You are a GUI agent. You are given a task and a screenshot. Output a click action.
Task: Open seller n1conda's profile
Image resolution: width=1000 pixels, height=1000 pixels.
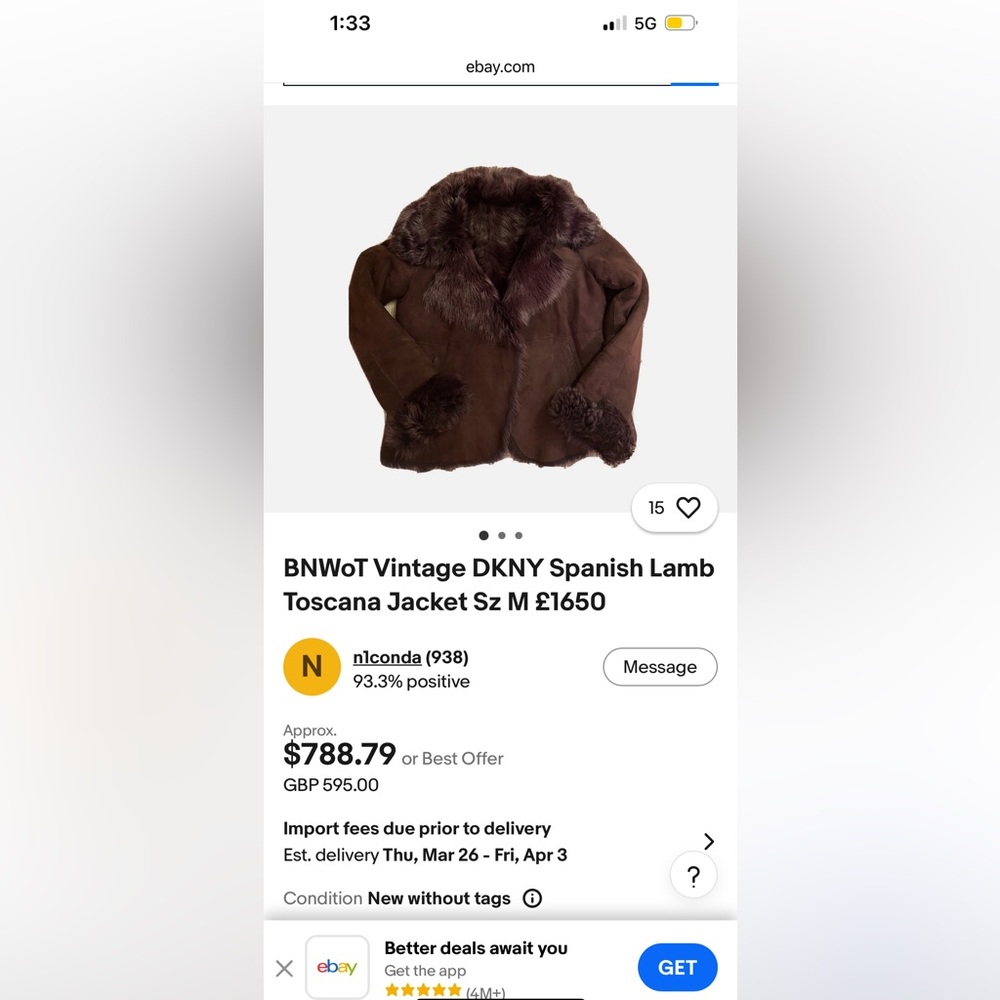(x=386, y=657)
